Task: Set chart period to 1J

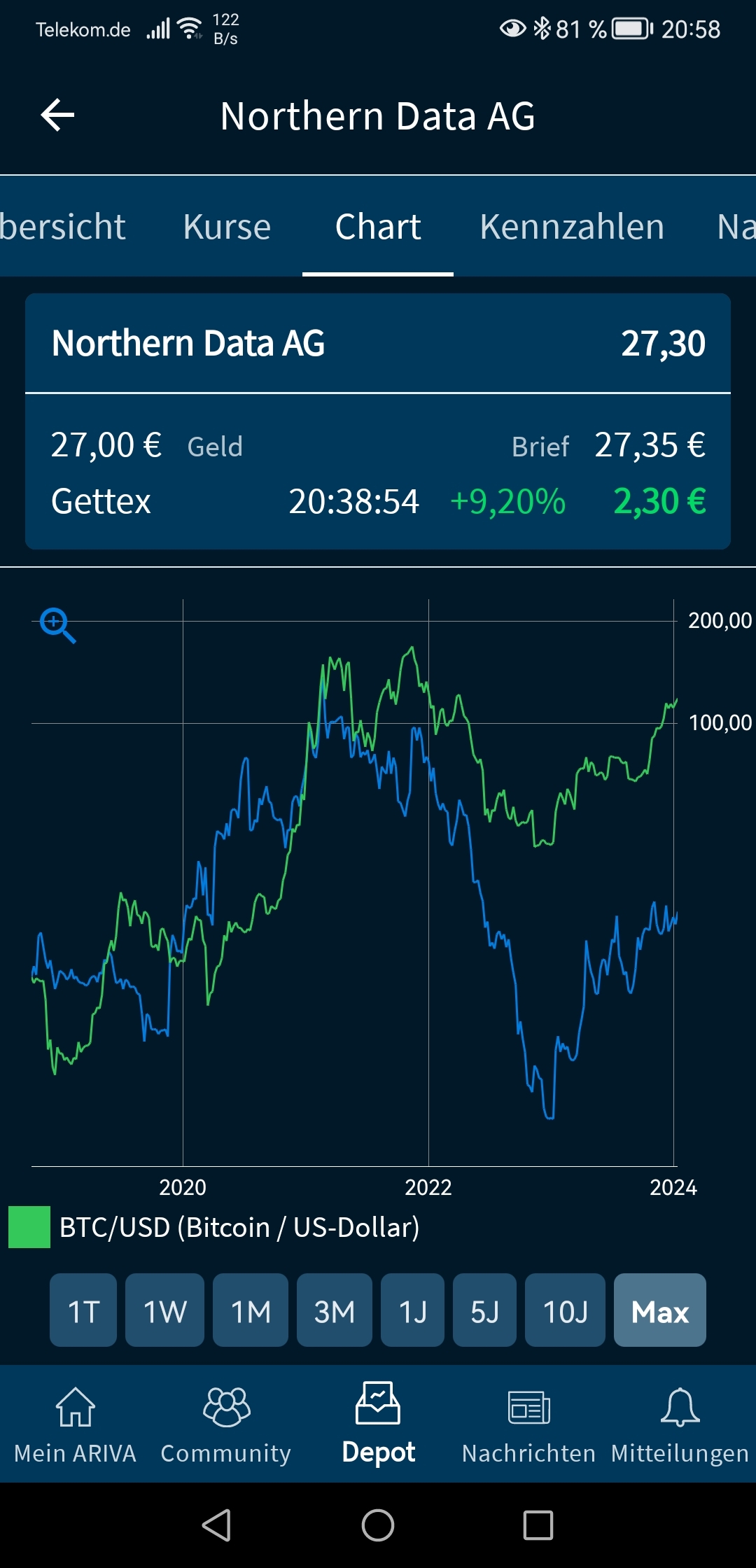Action: tap(412, 1310)
